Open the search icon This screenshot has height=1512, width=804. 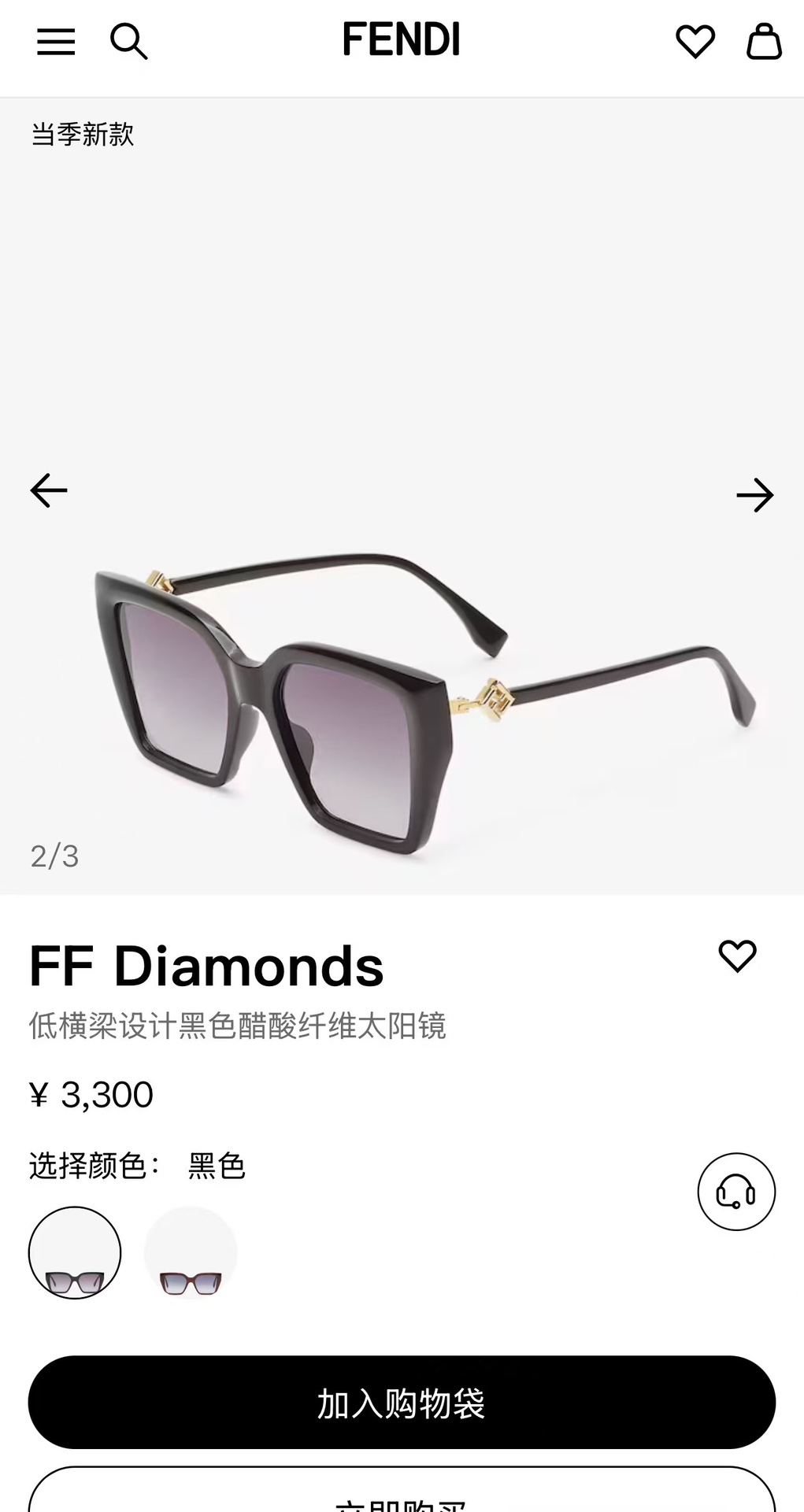128,41
